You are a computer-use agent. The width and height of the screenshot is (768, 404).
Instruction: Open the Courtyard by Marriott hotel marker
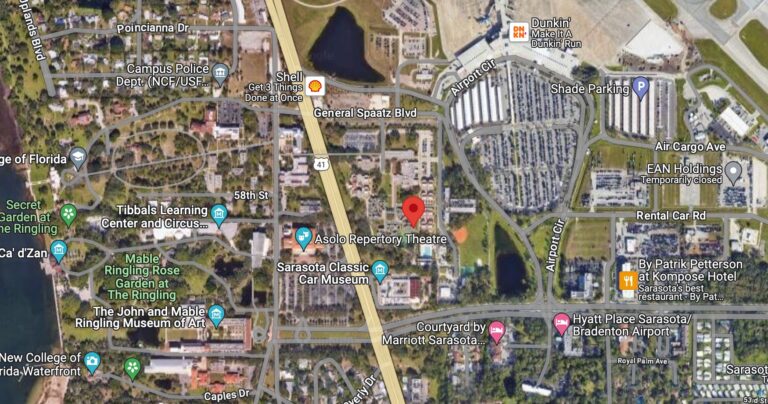tap(497, 332)
